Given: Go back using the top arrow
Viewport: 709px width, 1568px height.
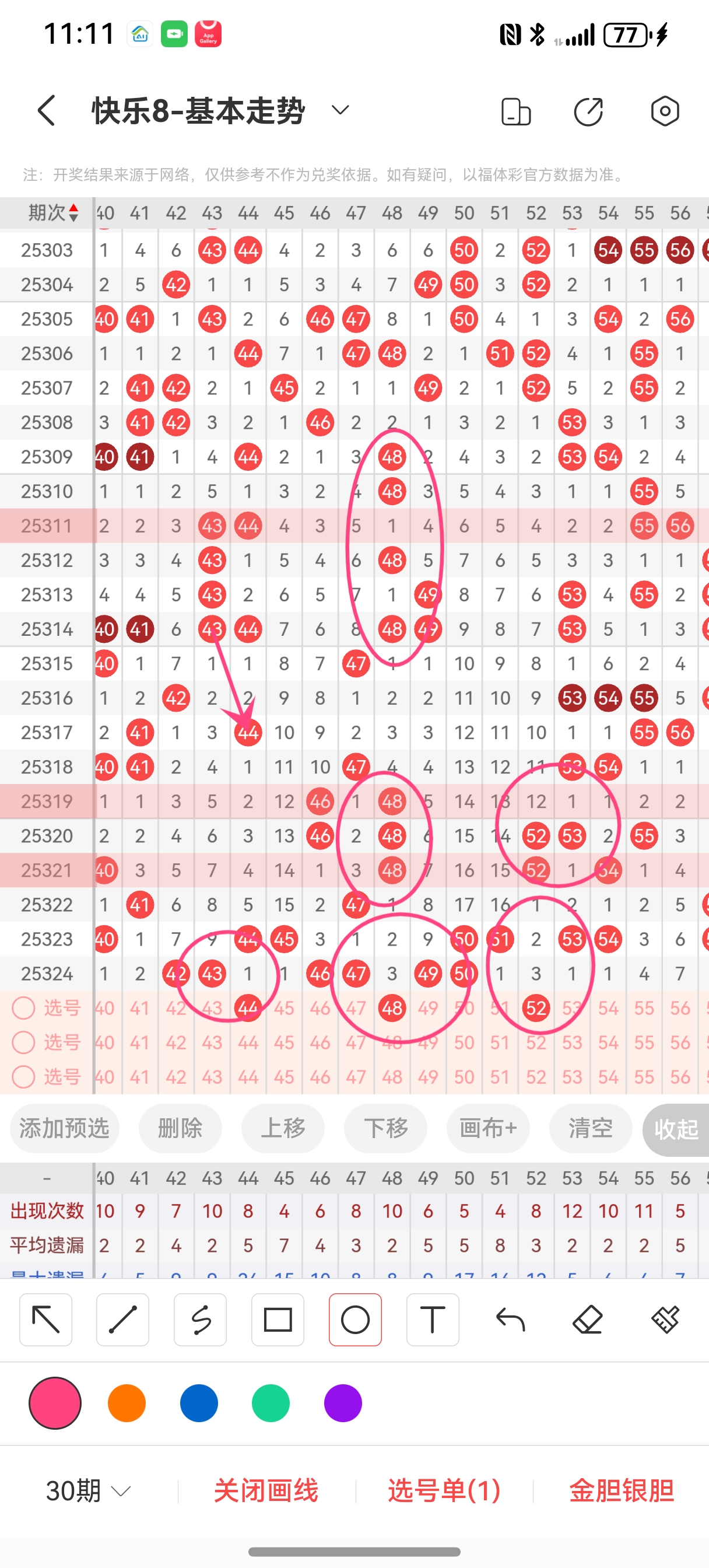Looking at the screenshot, I should pos(47,111).
